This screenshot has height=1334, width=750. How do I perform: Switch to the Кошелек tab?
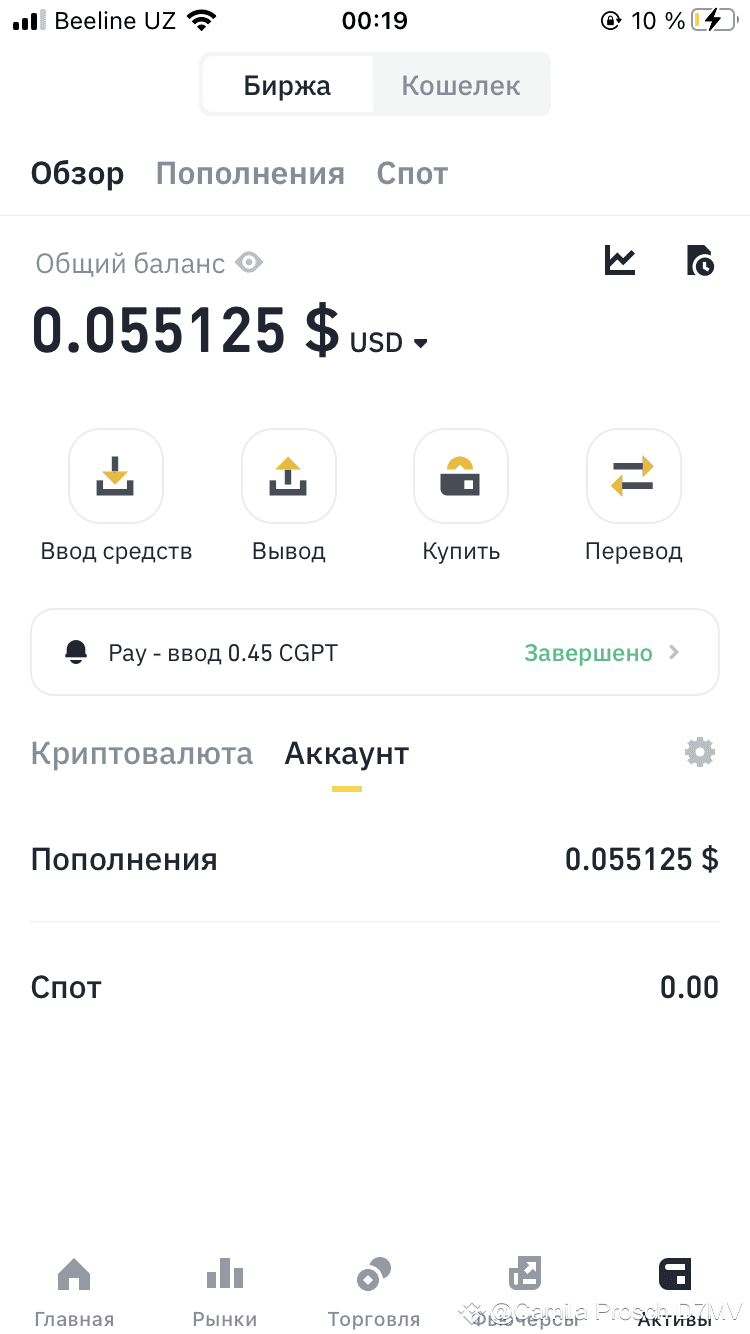tap(460, 85)
